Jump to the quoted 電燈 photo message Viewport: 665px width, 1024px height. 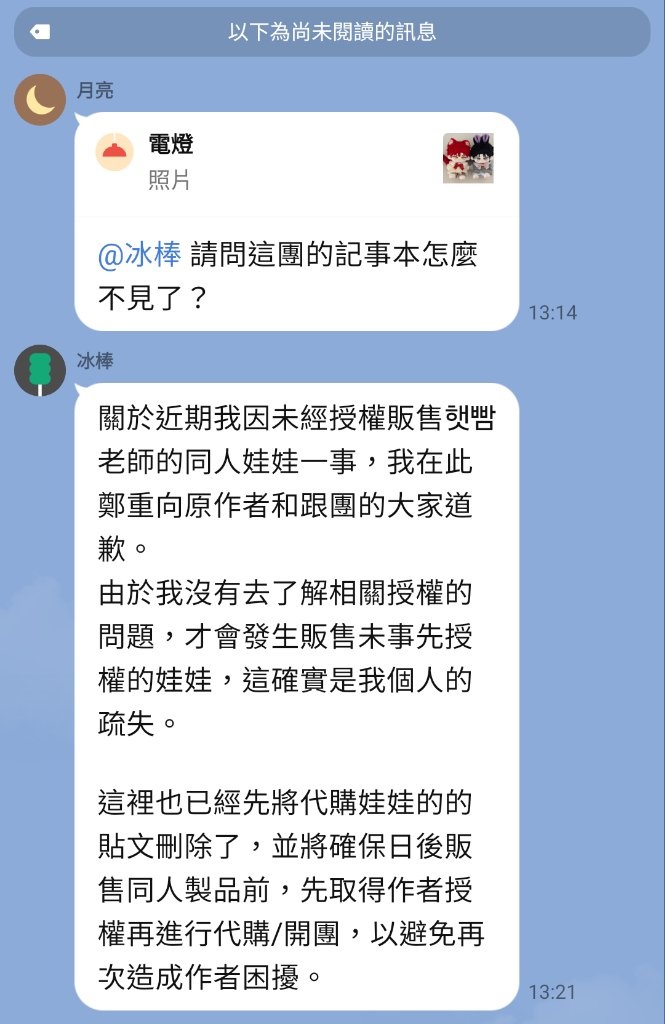coord(296,162)
